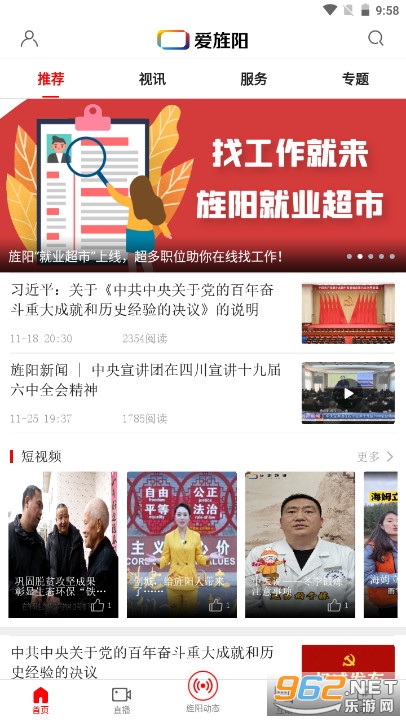Tap 更多 in the 短视频 section

click(375, 456)
